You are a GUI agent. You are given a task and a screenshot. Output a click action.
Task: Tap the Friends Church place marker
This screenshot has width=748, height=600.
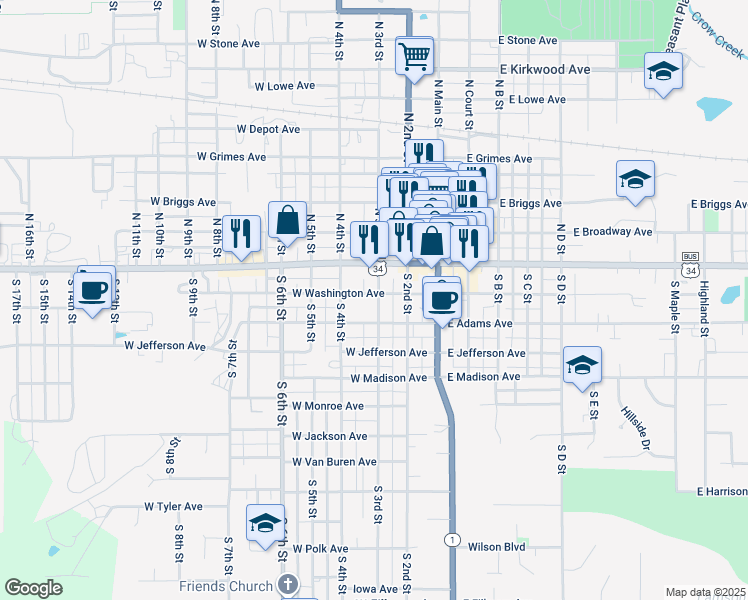[289, 585]
